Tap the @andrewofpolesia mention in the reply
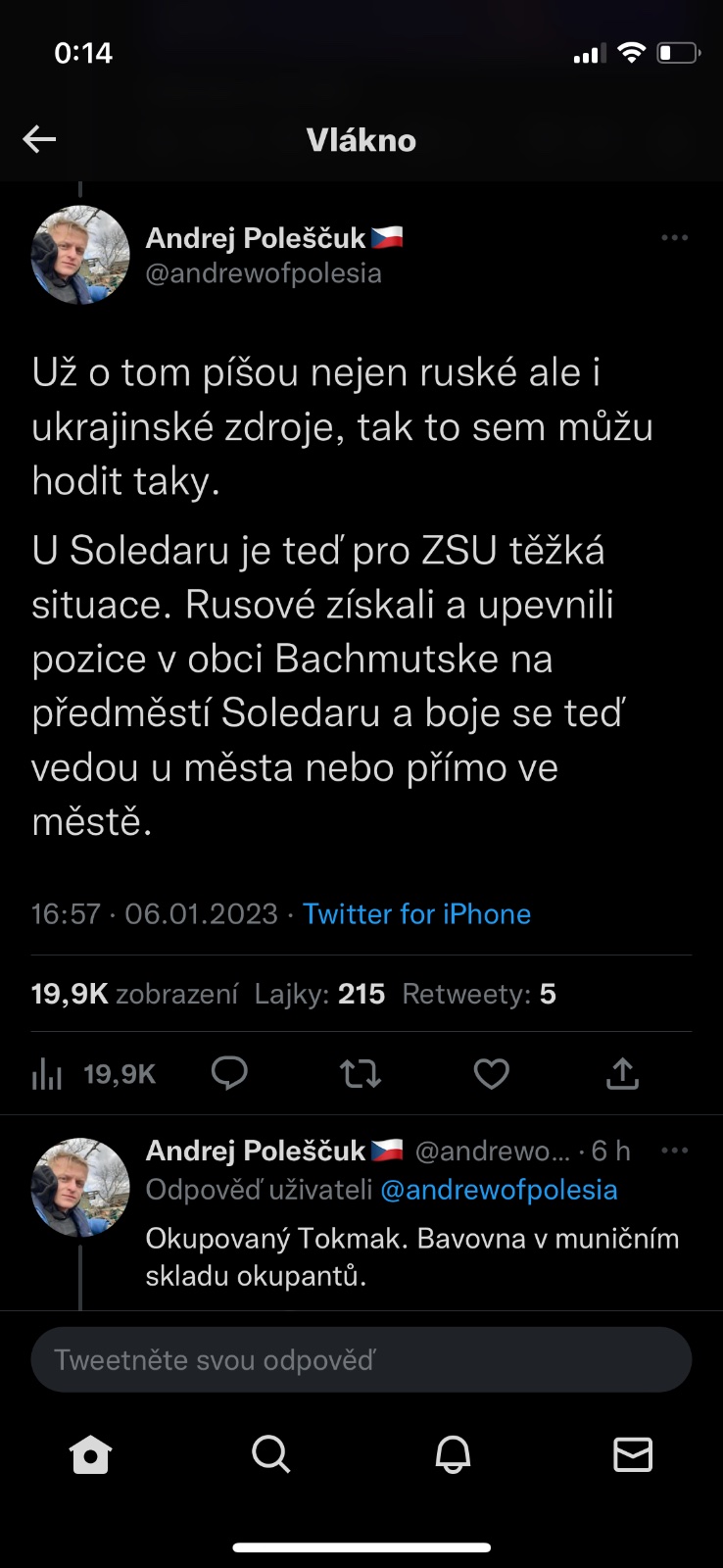The image size is (723, 1568). (x=499, y=1191)
